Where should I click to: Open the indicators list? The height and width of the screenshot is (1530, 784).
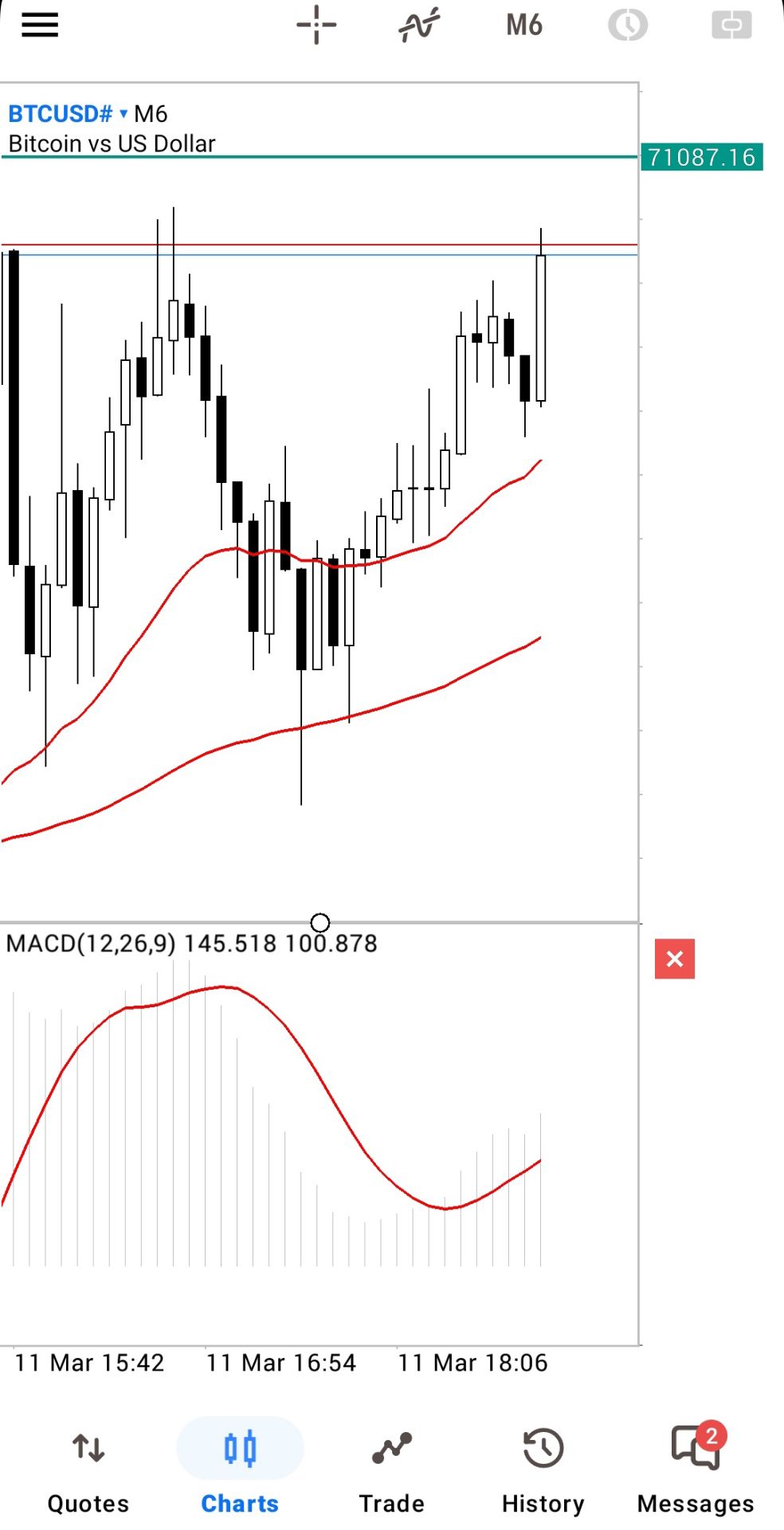click(x=419, y=25)
